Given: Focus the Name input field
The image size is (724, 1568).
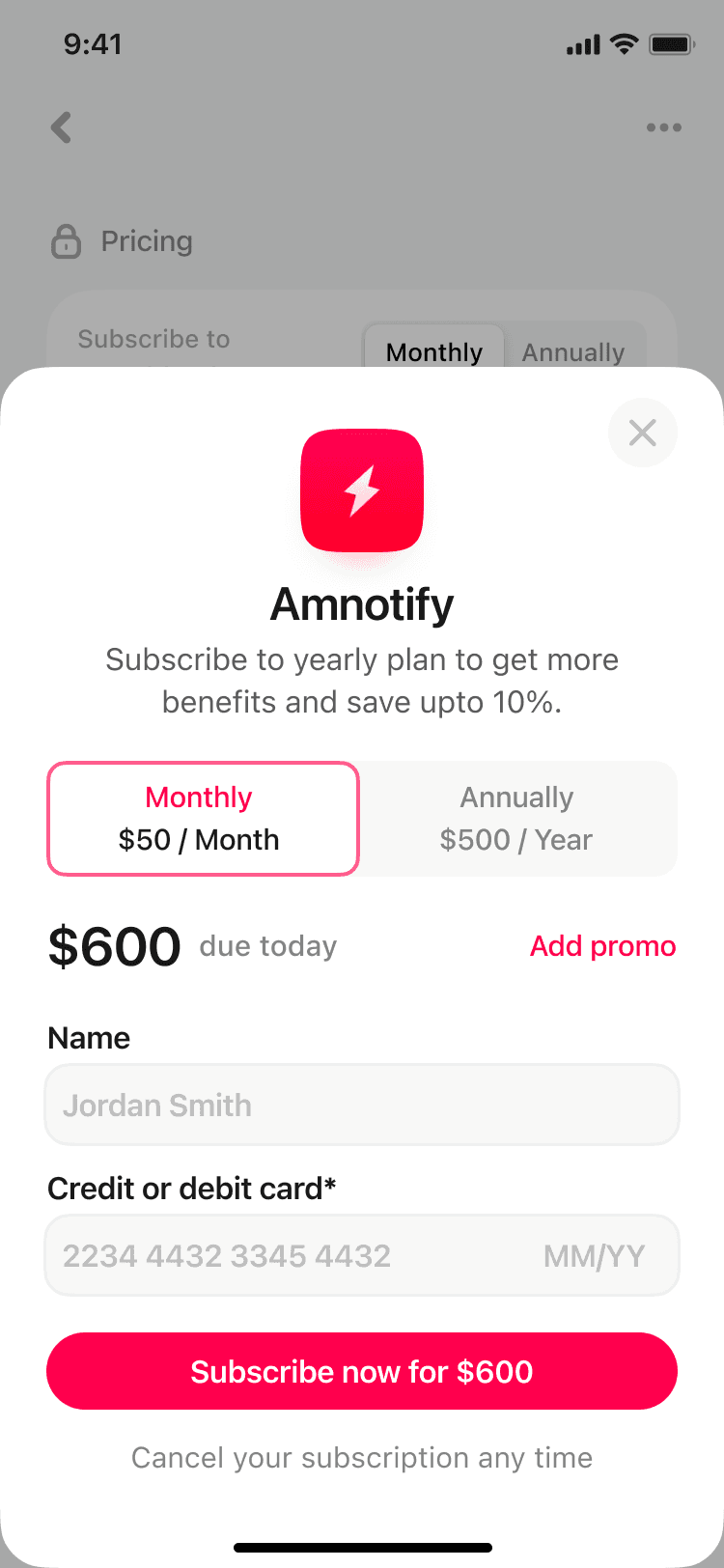Looking at the screenshot, I should pos(362,1104).
